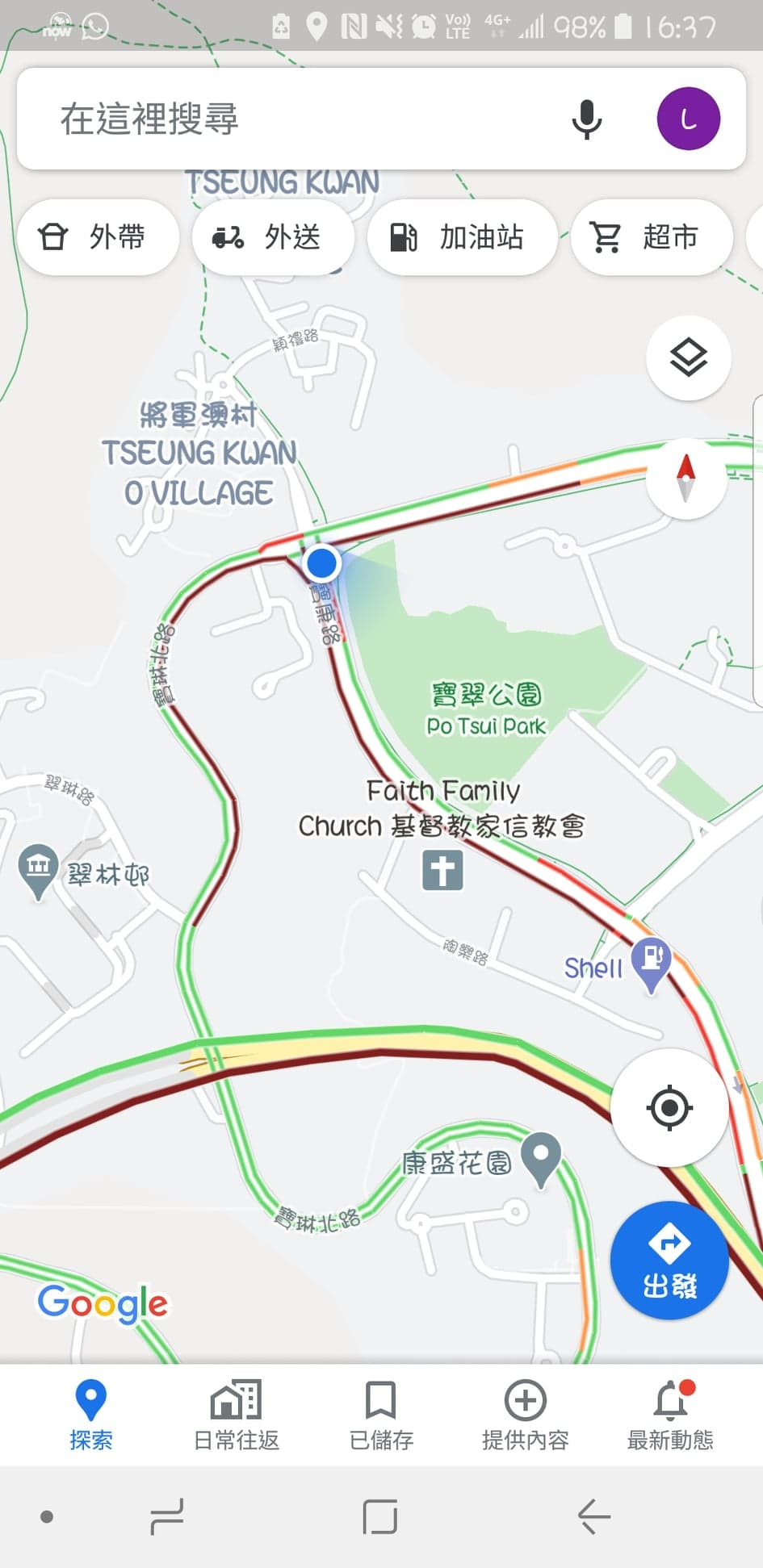Switch to the 探索 explore tab
The image size is (763, 1568).
pos(90,1415)
